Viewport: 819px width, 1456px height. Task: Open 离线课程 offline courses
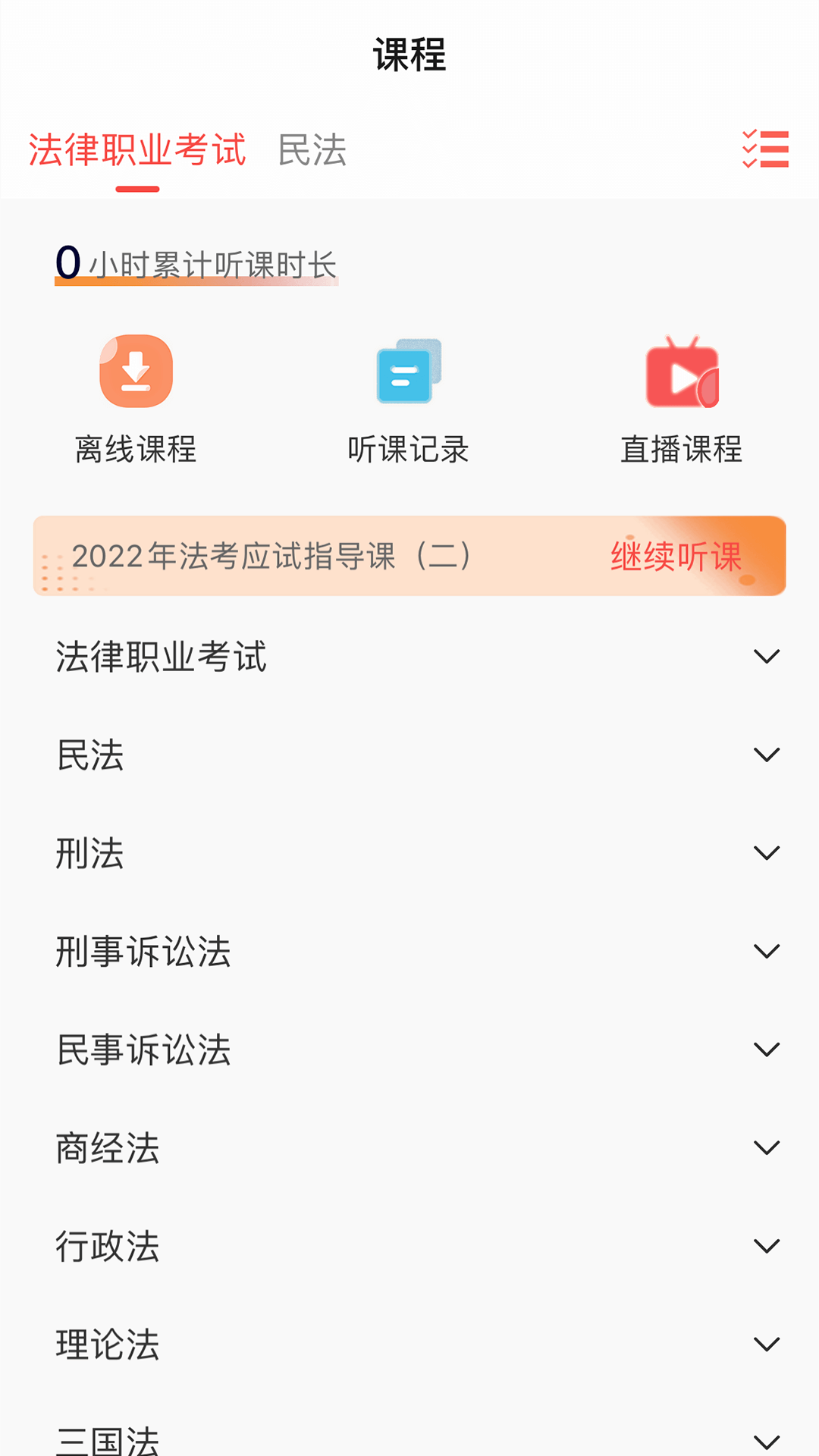point(136,399)
